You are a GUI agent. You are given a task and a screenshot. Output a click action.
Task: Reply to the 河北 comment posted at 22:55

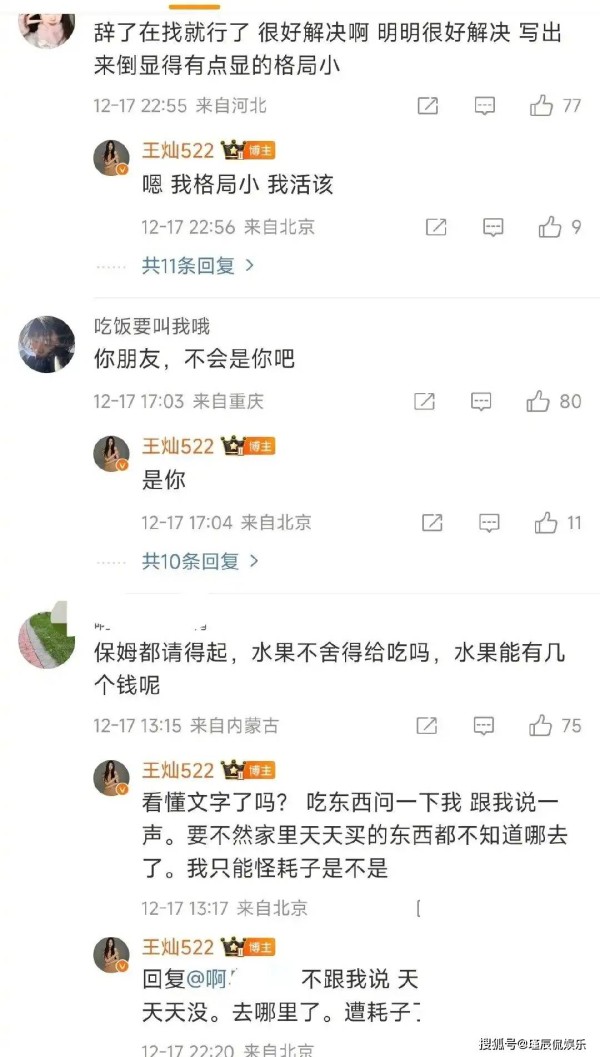click(485, 106)
